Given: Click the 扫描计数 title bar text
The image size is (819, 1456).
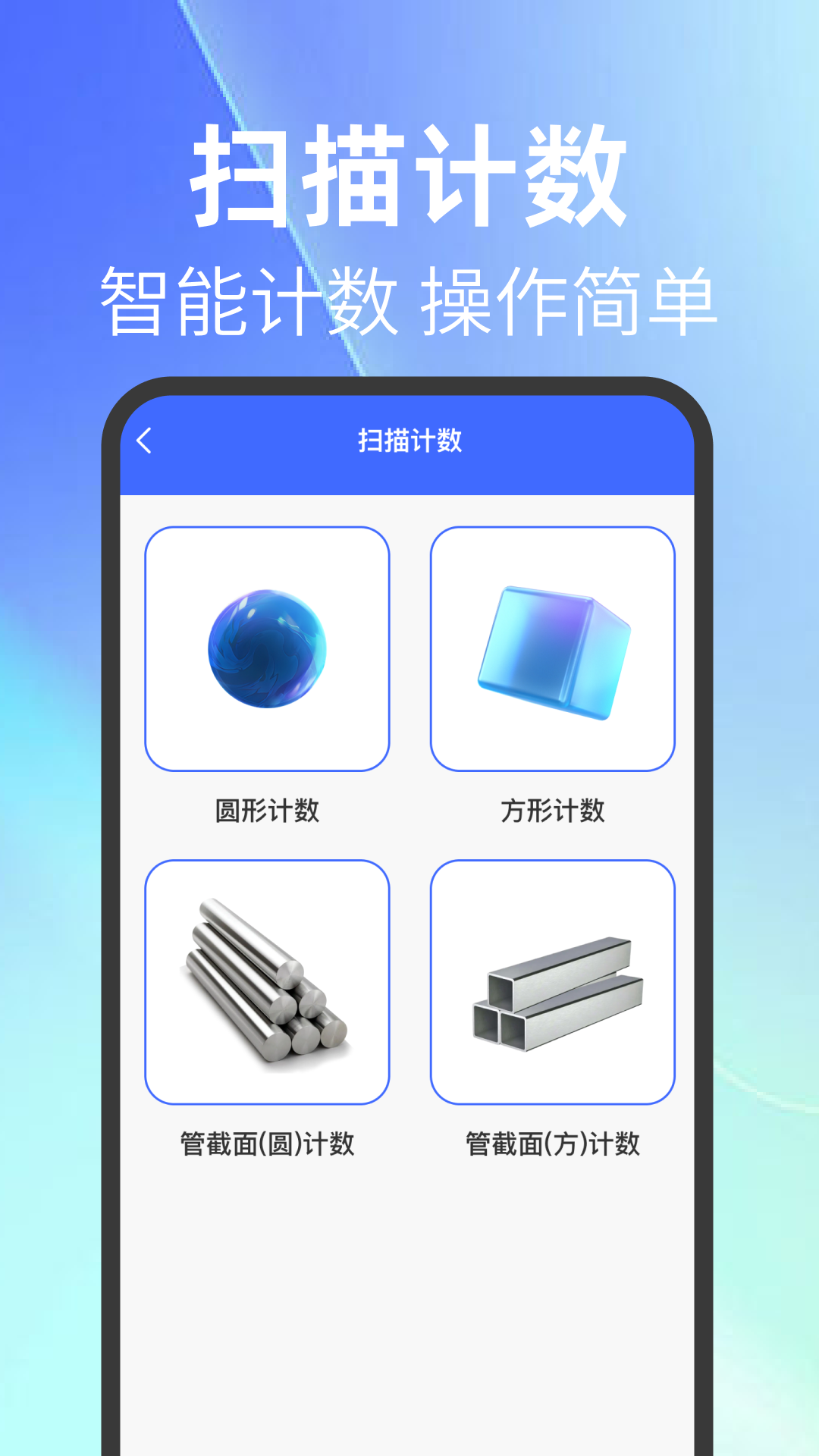Looking at the screenshot, I should tap(409, 441).
